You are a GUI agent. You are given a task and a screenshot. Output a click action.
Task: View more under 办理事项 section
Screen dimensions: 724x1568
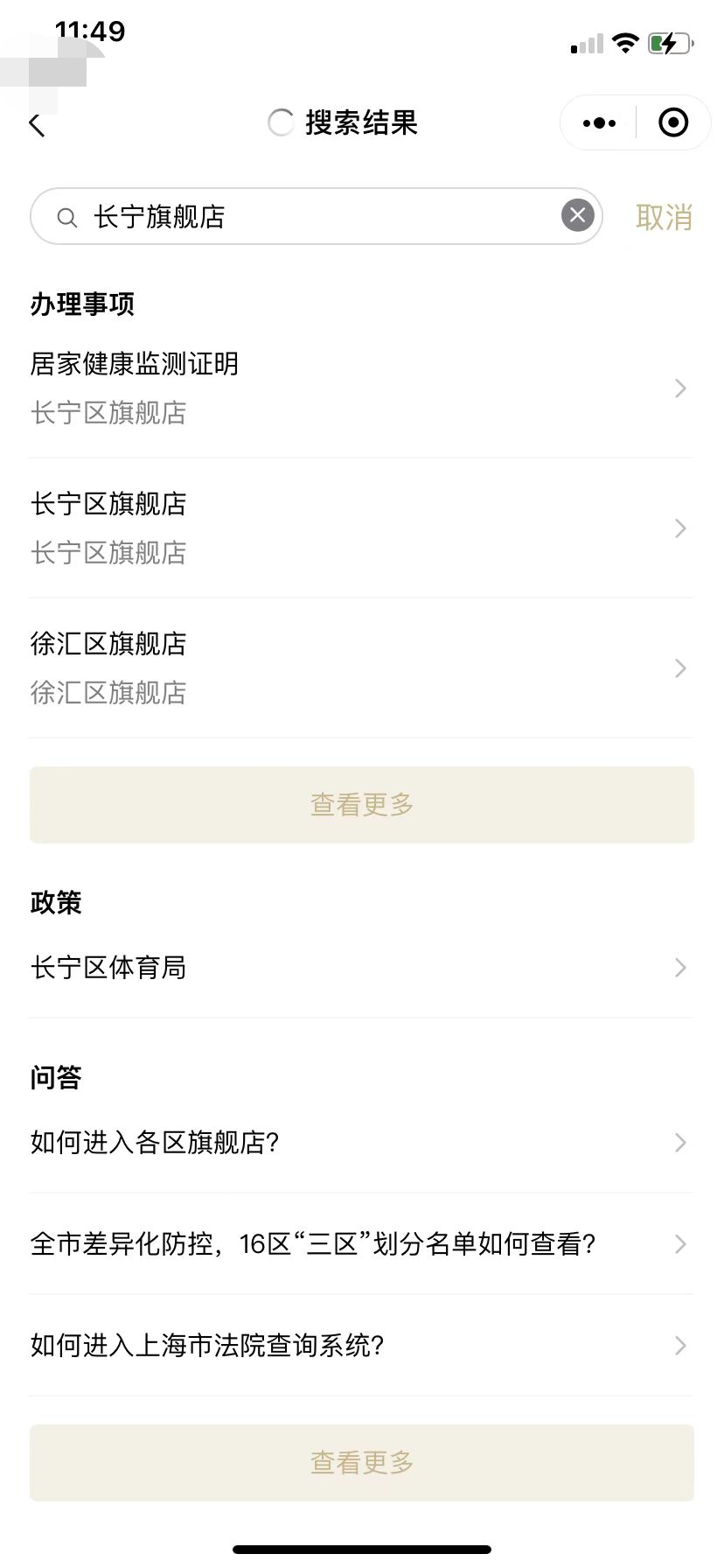pos(361,805)
